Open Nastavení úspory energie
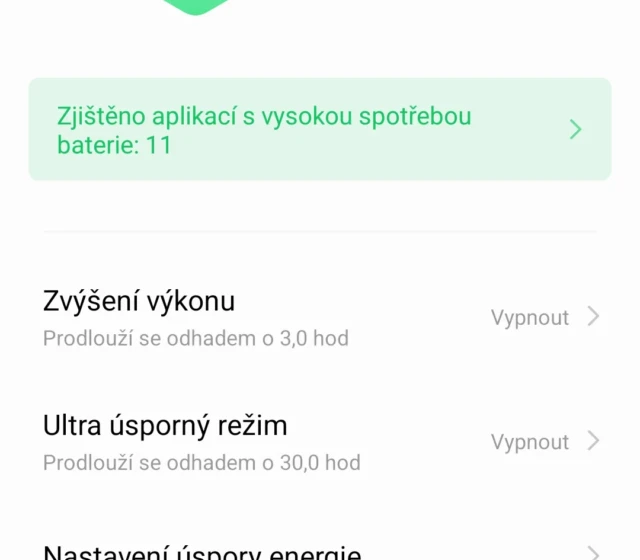Image resolution: width=640 pixels, height=560 pixels. click(320, 550)
